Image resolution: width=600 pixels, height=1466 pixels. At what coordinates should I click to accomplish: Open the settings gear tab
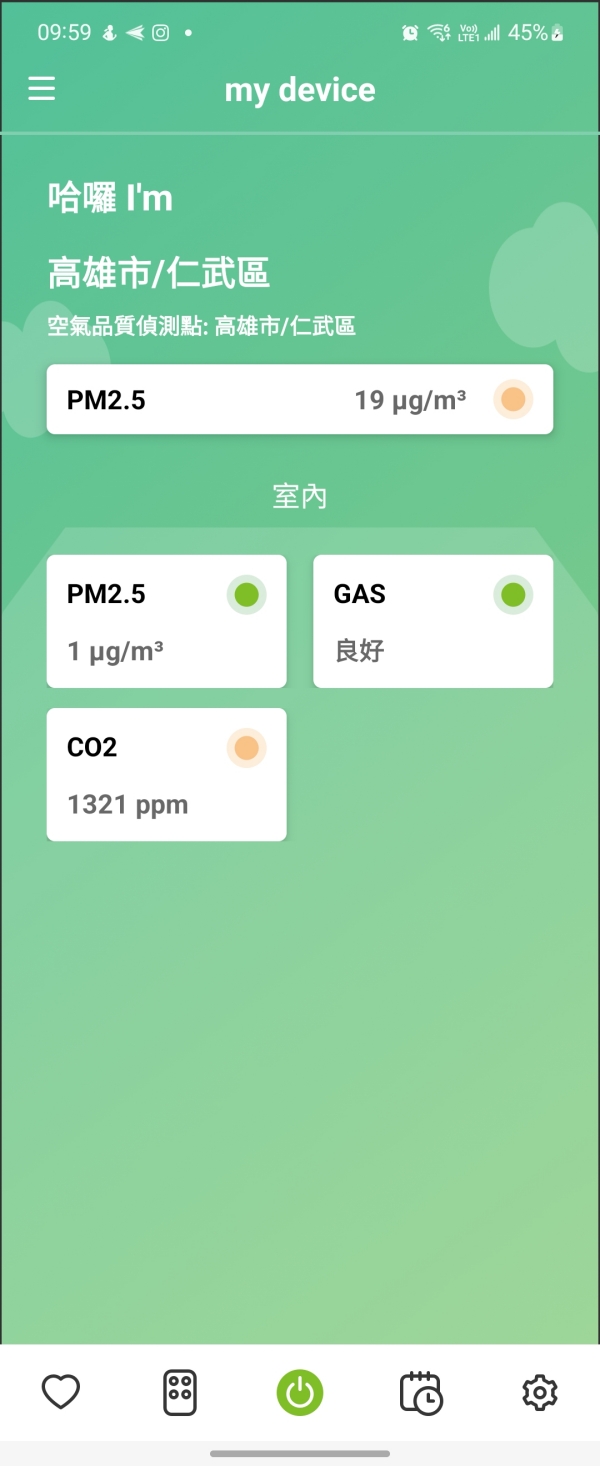(x=539, y=1392)
